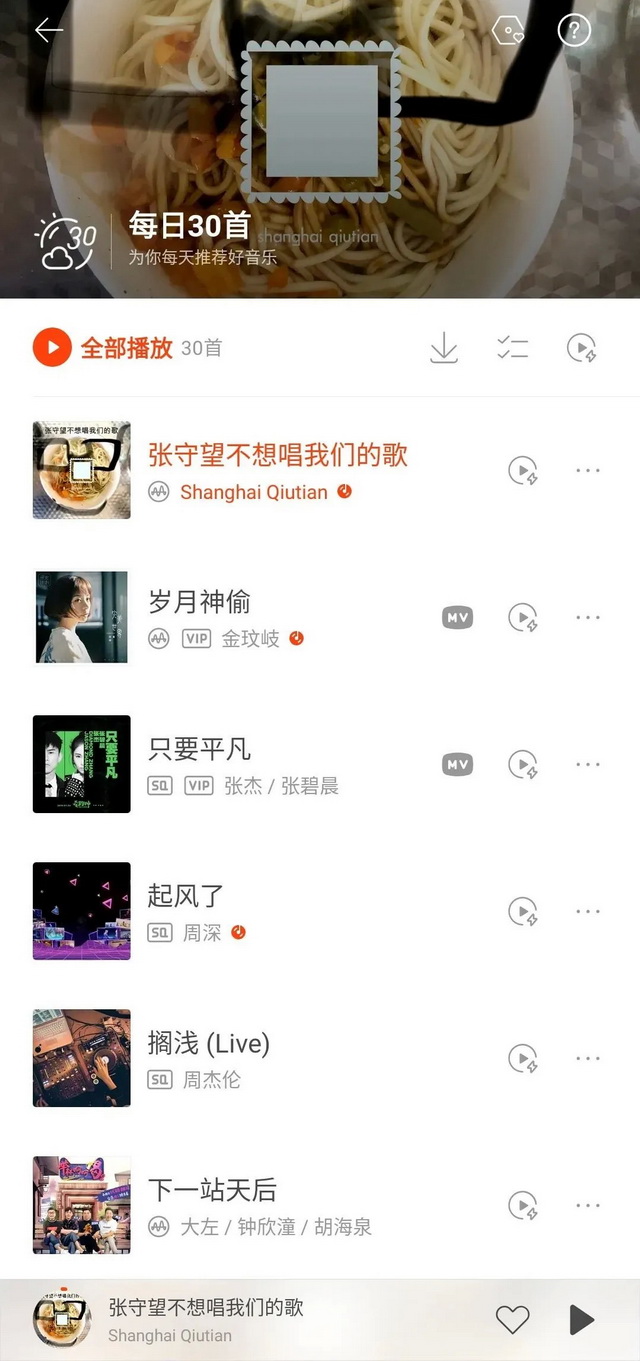Image resolution: width=640 pixels, height=1361 pixels.
Task: Watch the MV for 只要平凡
Action: (x=458, y=765)
